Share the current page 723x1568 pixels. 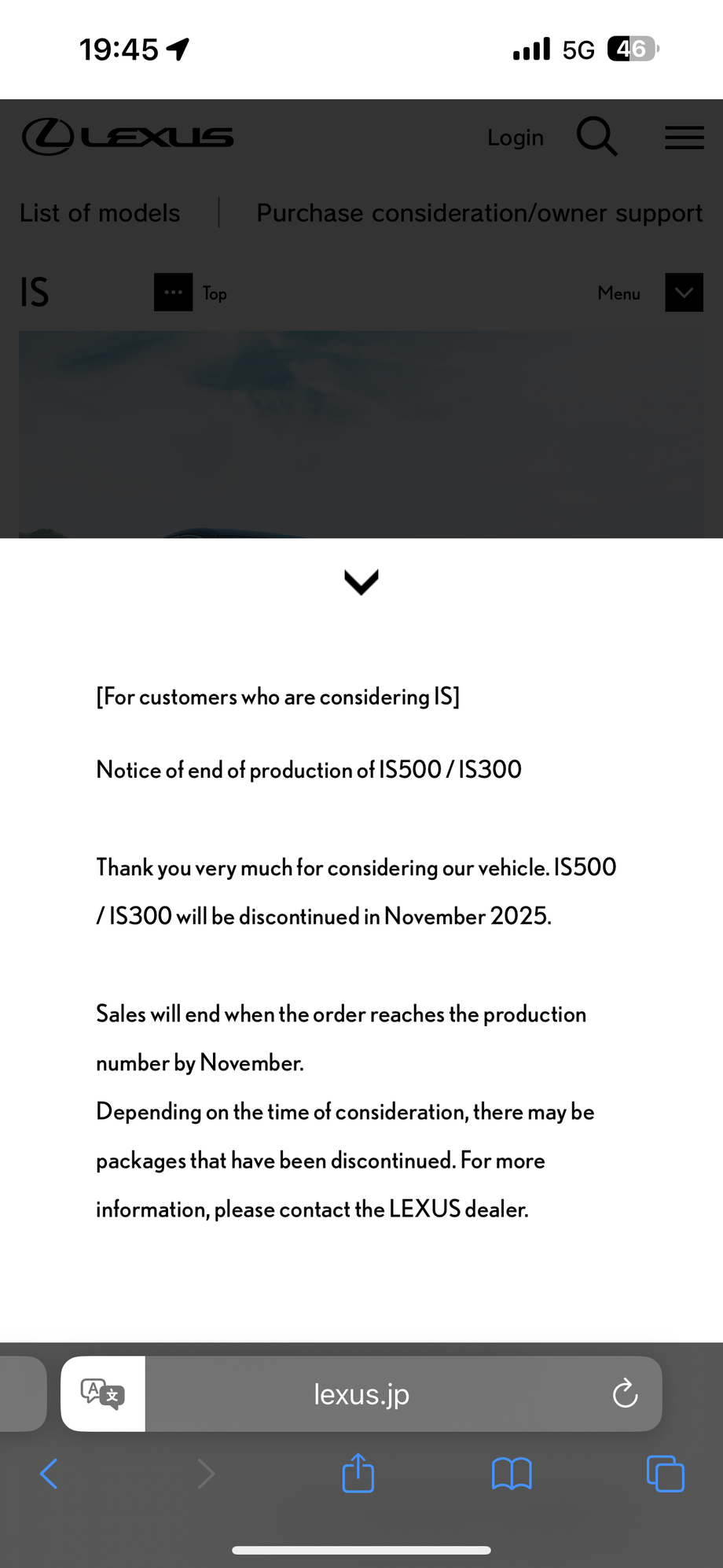click(x=358, y=1473)
